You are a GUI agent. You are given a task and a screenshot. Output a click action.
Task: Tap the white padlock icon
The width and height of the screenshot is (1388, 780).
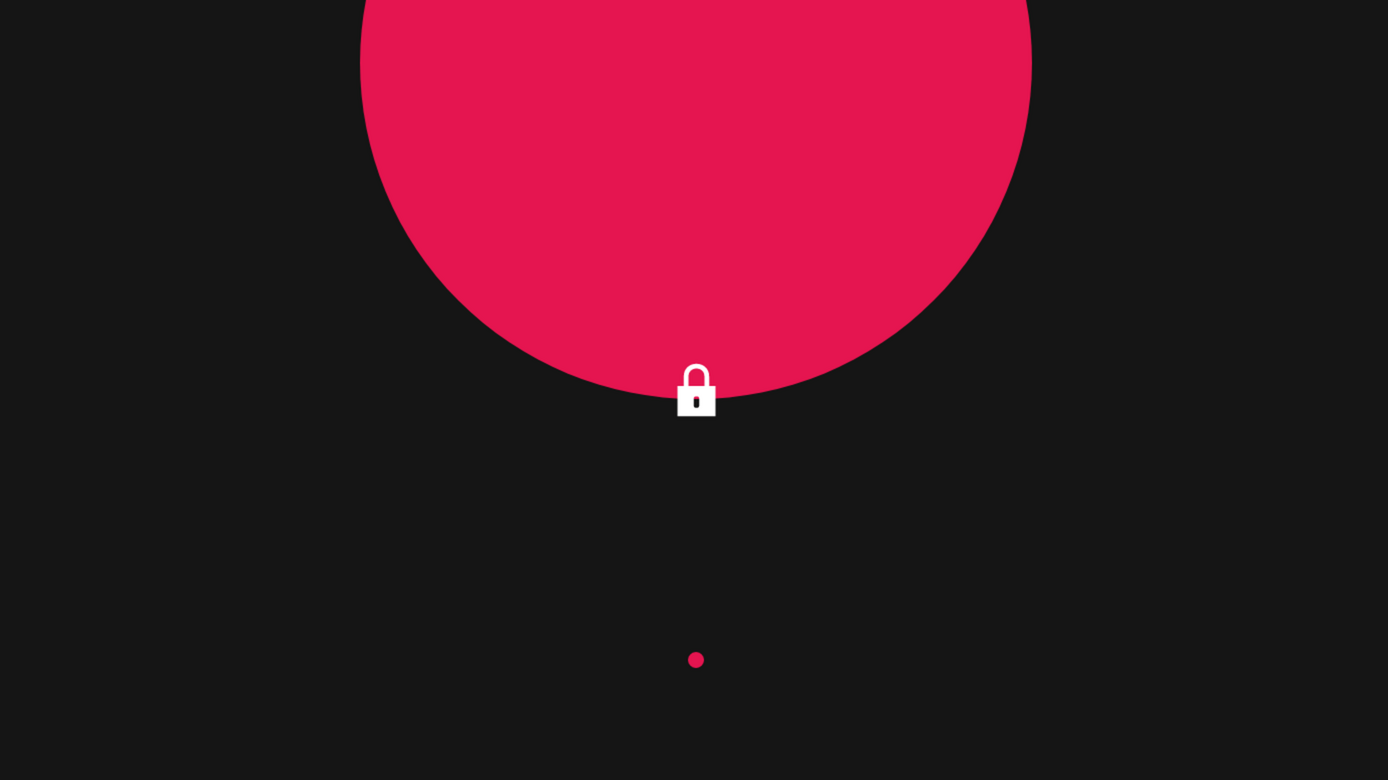click(x=696, y=392)
